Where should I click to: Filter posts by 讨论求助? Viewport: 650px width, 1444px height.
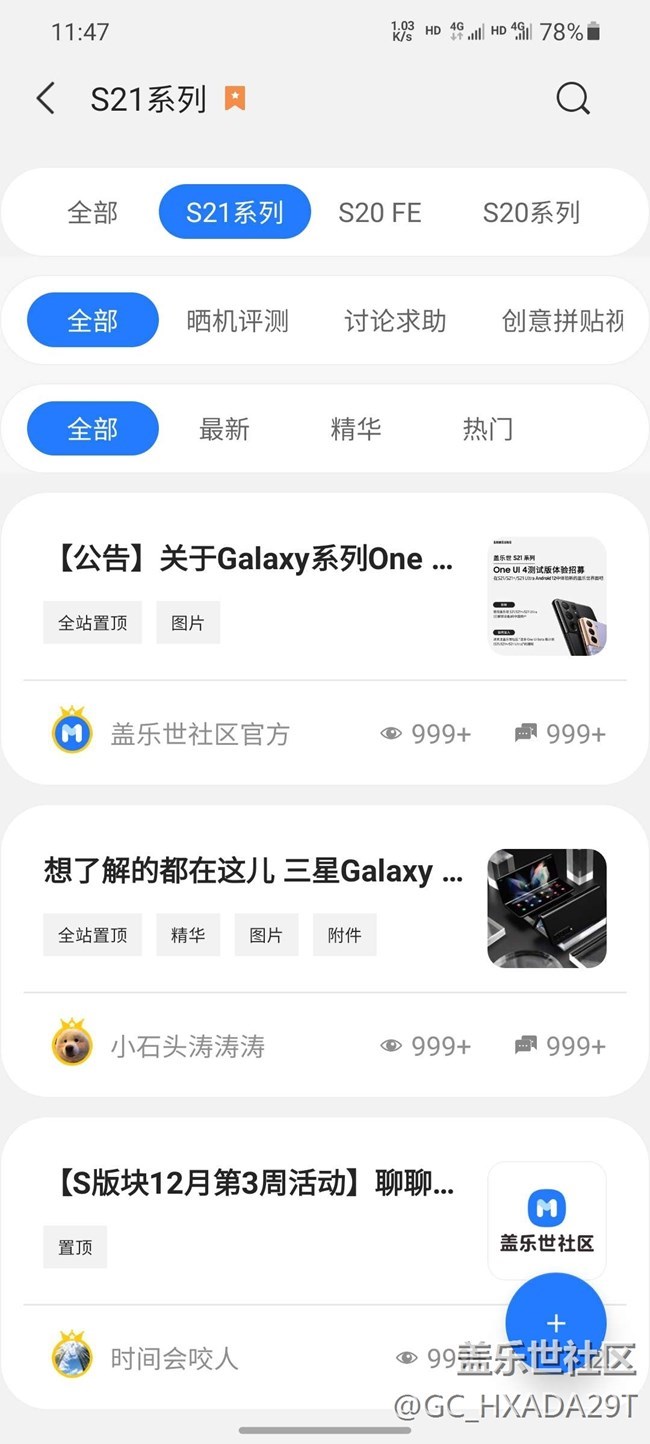point(395,321)
